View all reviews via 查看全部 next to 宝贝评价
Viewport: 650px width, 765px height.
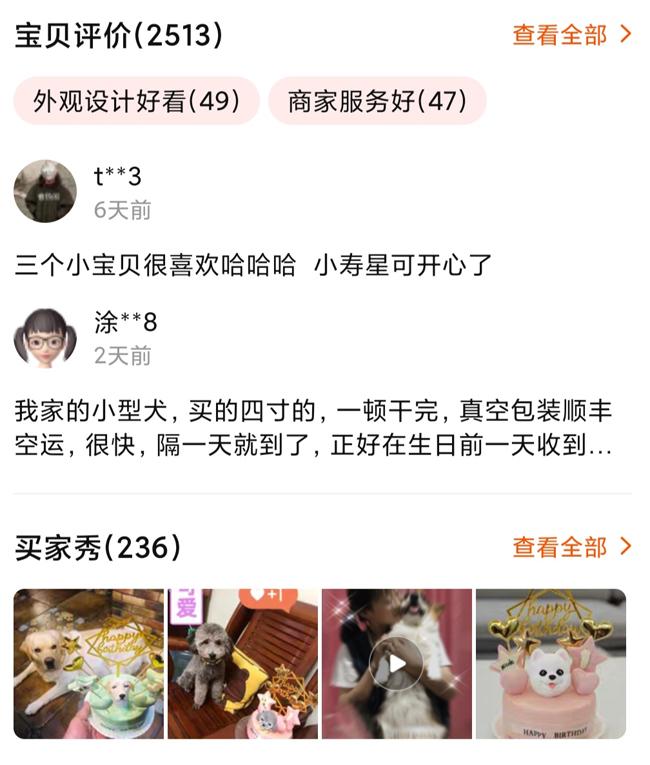click(x=572, y=35)
